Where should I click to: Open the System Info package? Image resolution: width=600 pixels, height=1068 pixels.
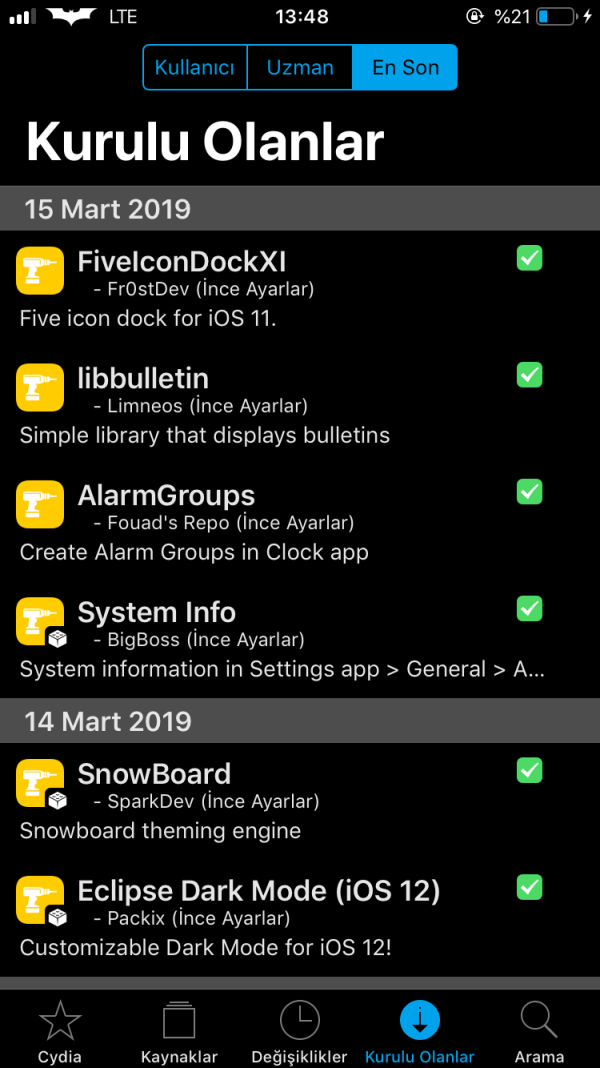tap(280, 640)
